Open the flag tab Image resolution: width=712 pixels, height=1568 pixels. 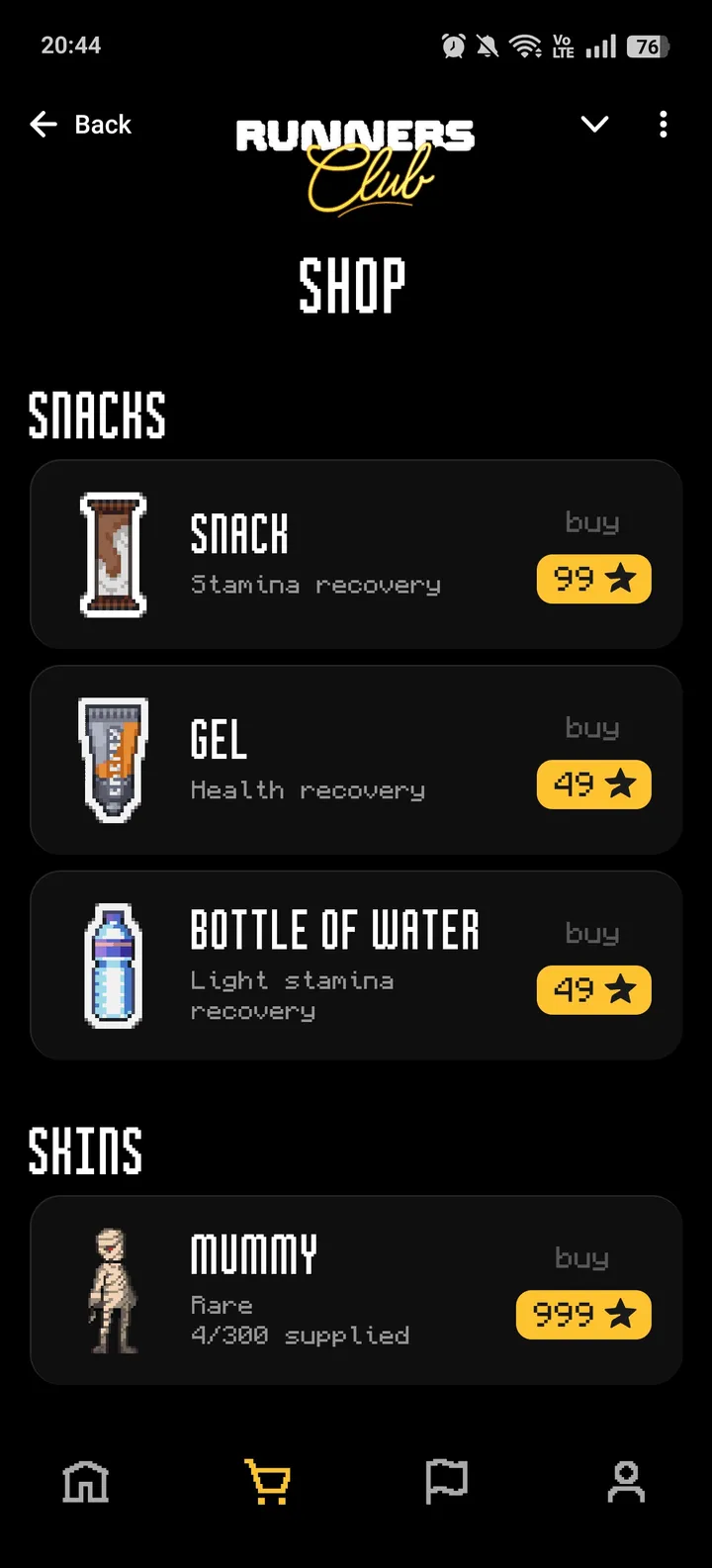446,1482
